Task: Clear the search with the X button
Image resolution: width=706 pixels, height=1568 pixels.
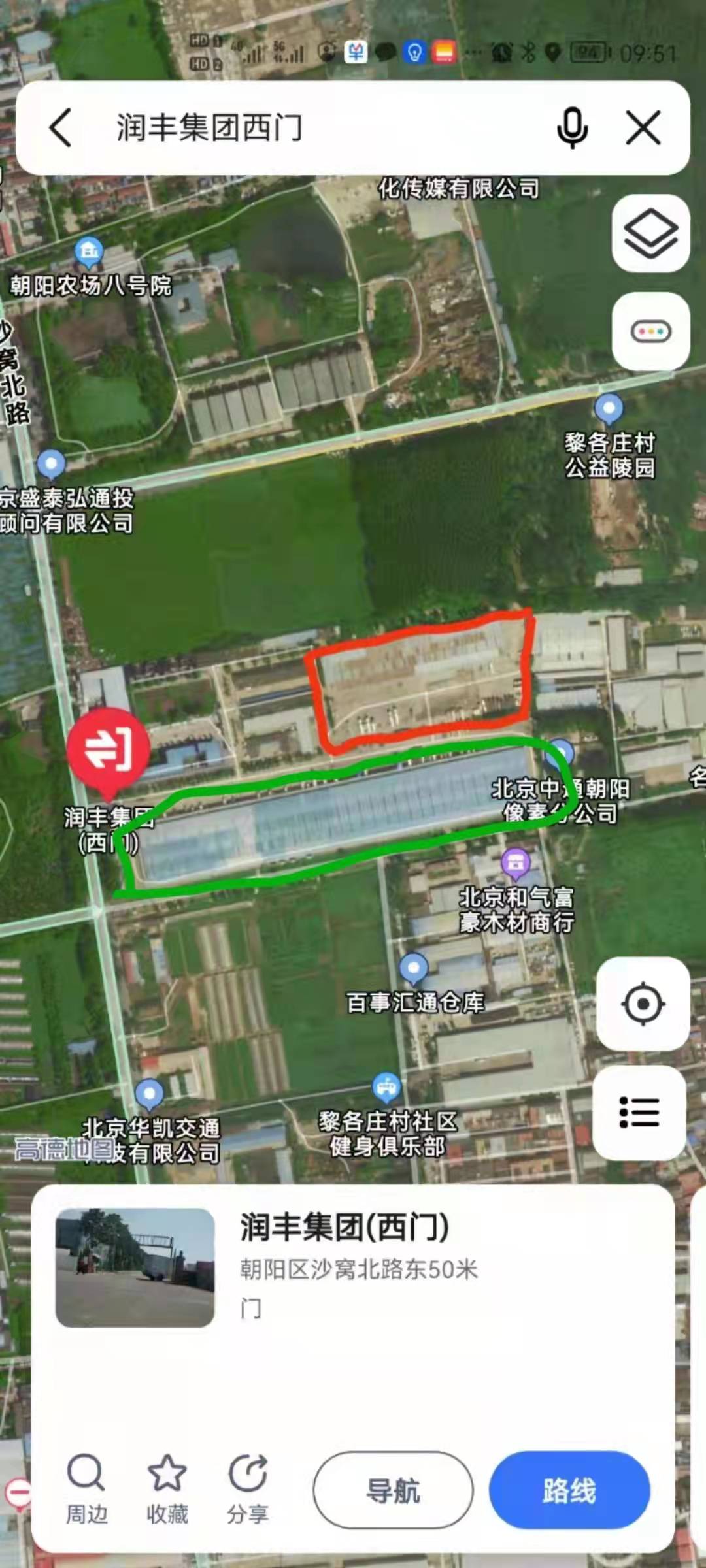Action: pyautogui.click(x=643, y=127)
